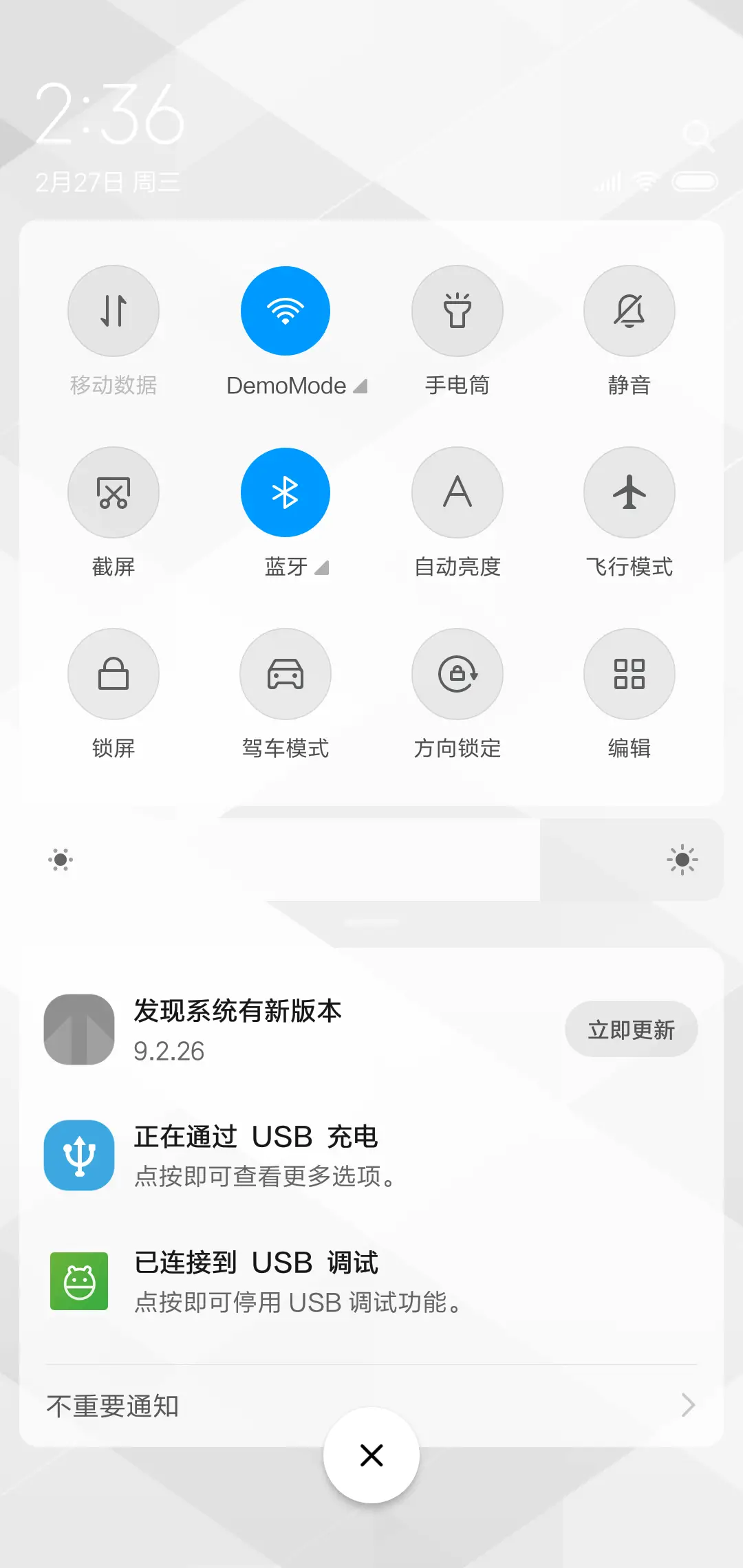Lock the screen using 锁屏 tile
Image resolution: width=743 pixels, height=1568 pixels.
[114, 674]
